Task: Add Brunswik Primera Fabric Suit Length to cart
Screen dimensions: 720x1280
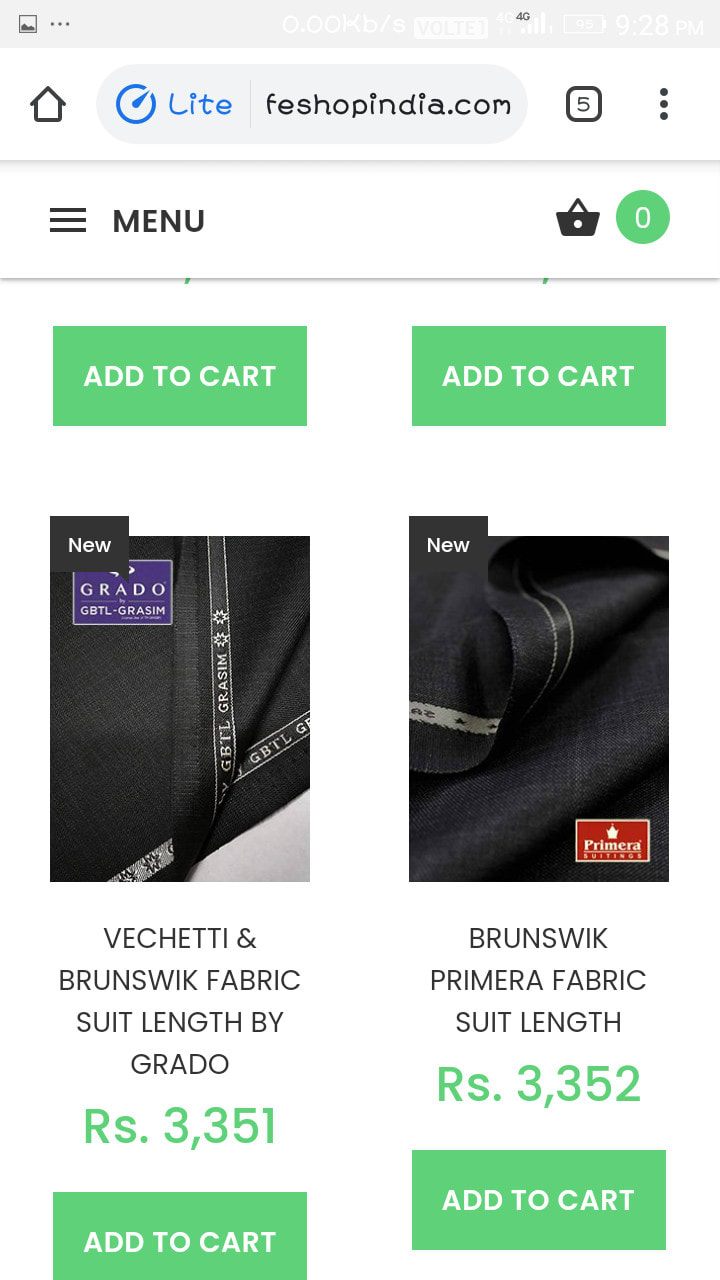Action: (538, 1200)
